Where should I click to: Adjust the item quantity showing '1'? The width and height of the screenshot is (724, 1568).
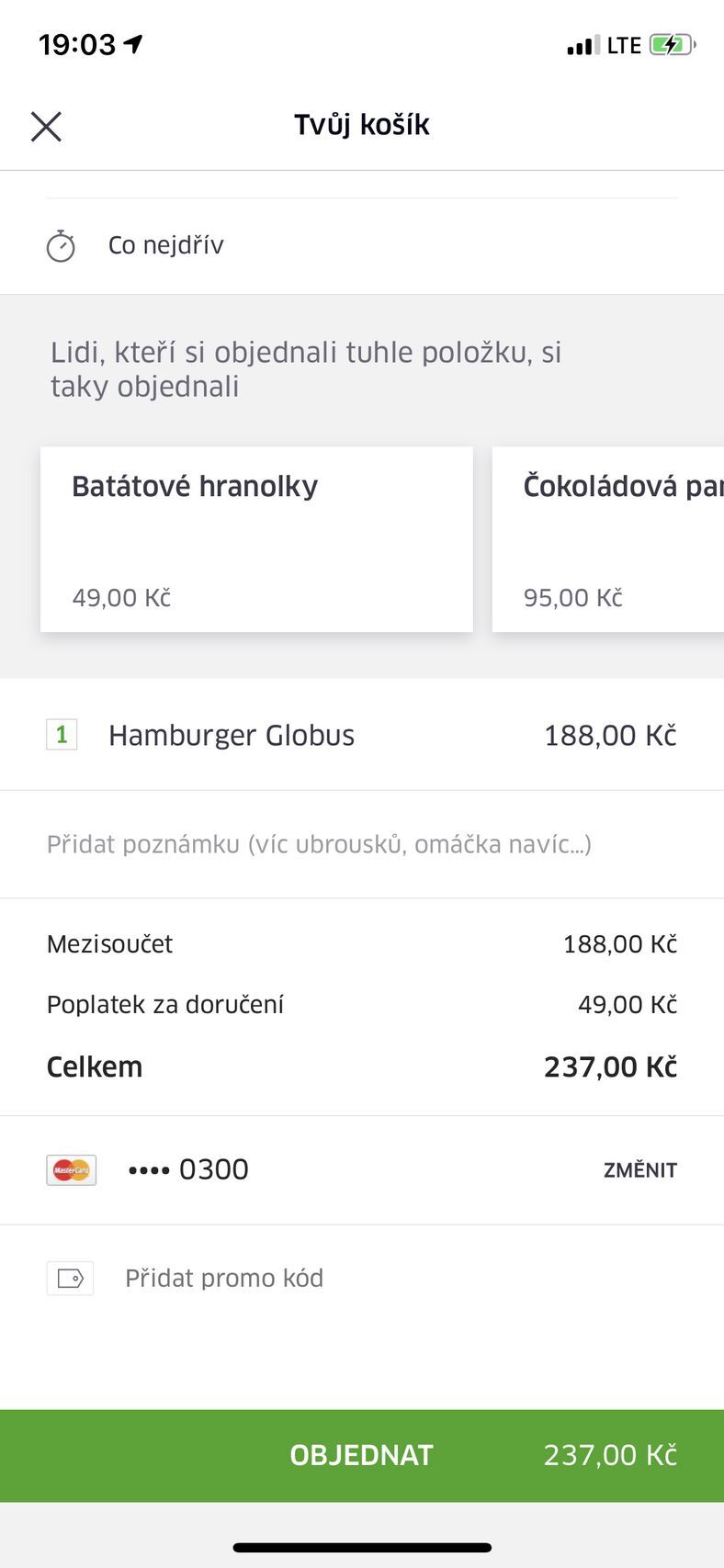point(62,734)
